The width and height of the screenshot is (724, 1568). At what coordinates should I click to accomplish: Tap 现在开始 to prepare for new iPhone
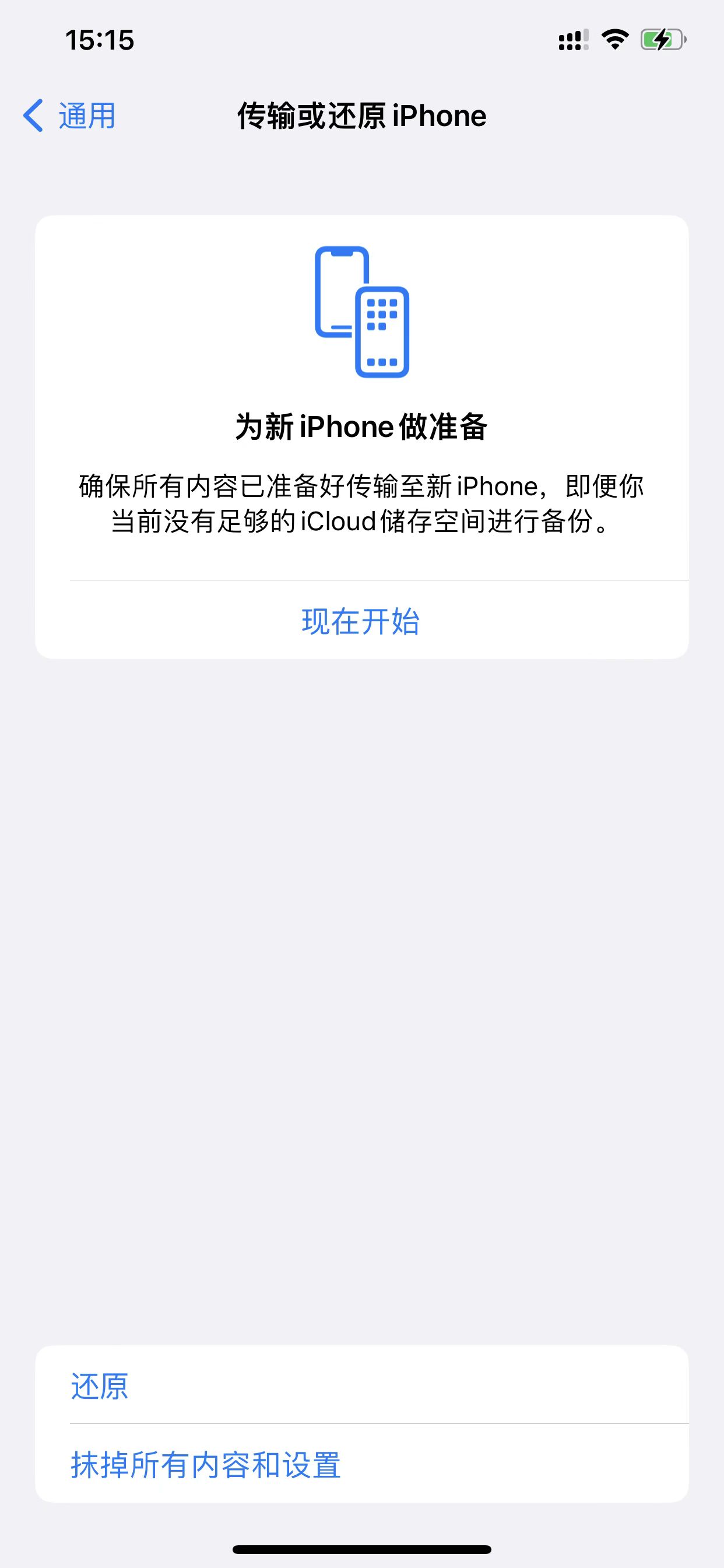(x=361, y=621)
